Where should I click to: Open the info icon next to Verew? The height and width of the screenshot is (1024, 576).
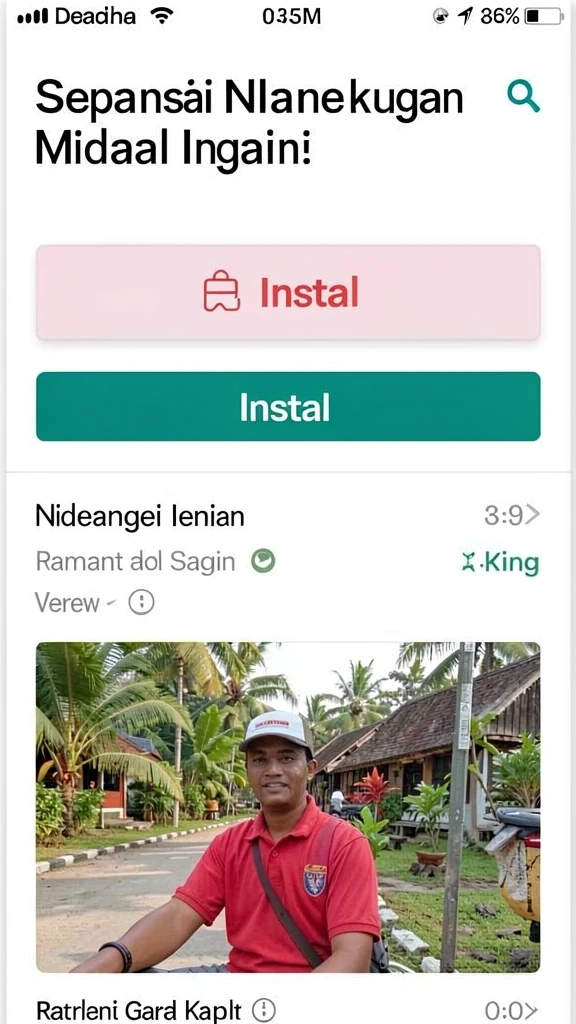pos(141,602)
